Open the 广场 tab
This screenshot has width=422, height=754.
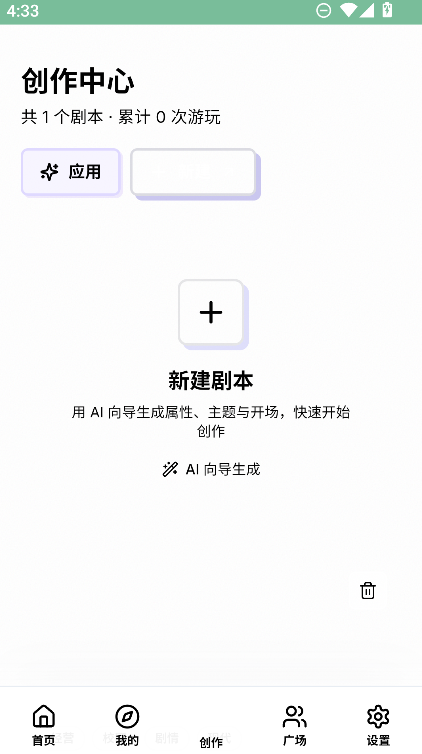click(x=295, y=725)
